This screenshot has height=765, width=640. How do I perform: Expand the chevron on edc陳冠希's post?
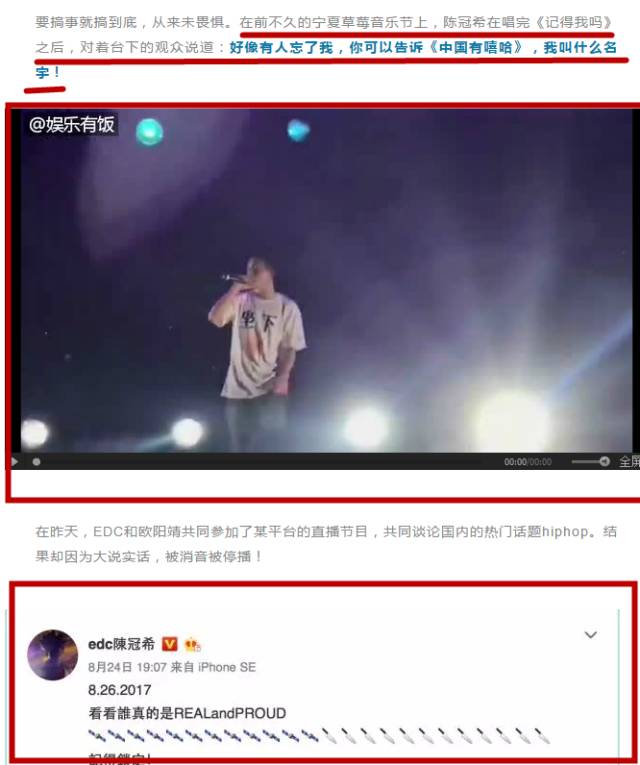(590, 635)
